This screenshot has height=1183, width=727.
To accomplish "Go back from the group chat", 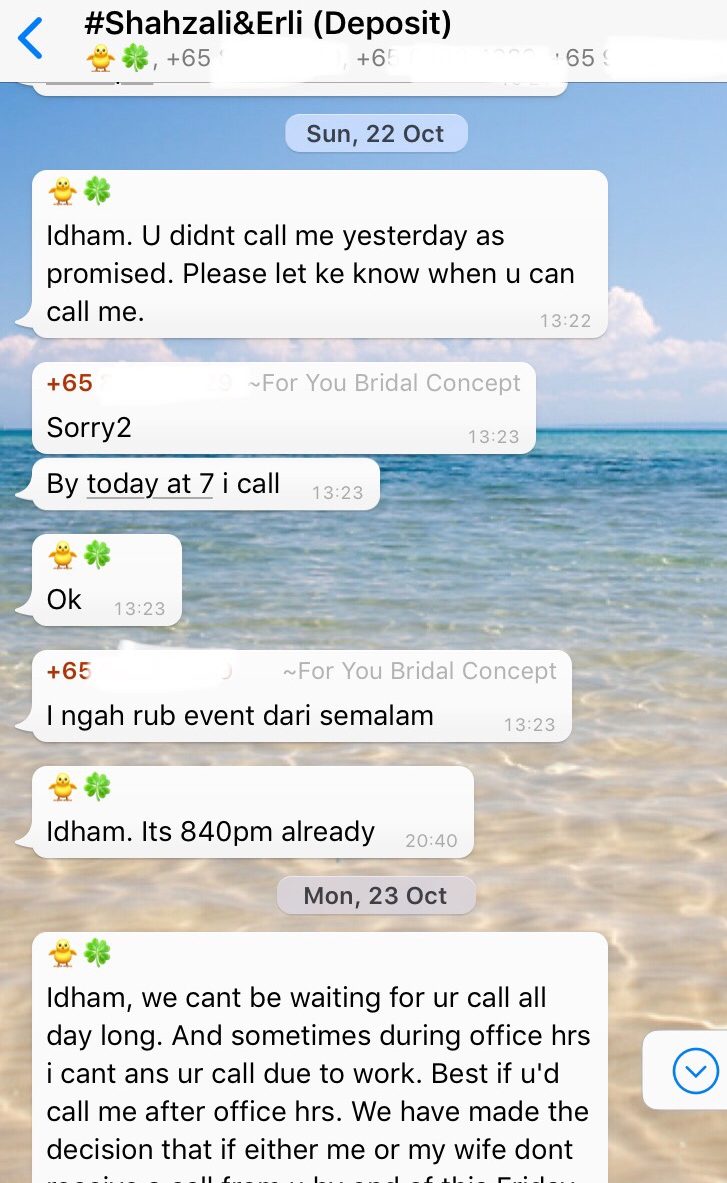I will 31,38.
